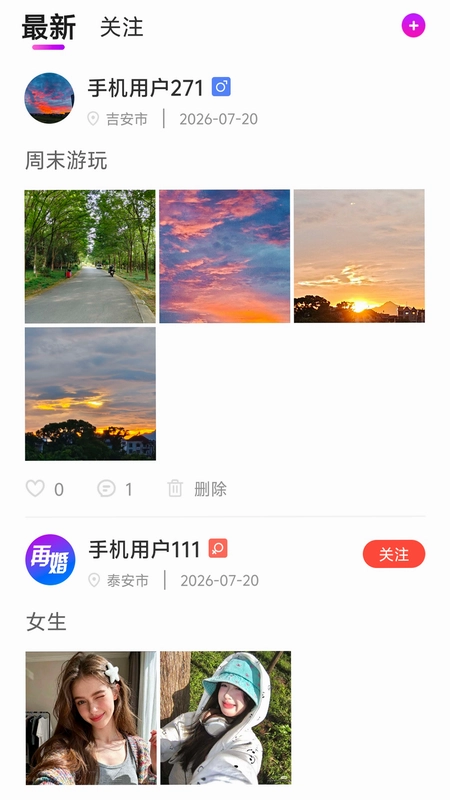Delete the 周末游玩 post
Image resolution: width=450 pixels, height=800 pixels.
pos(197,489)
